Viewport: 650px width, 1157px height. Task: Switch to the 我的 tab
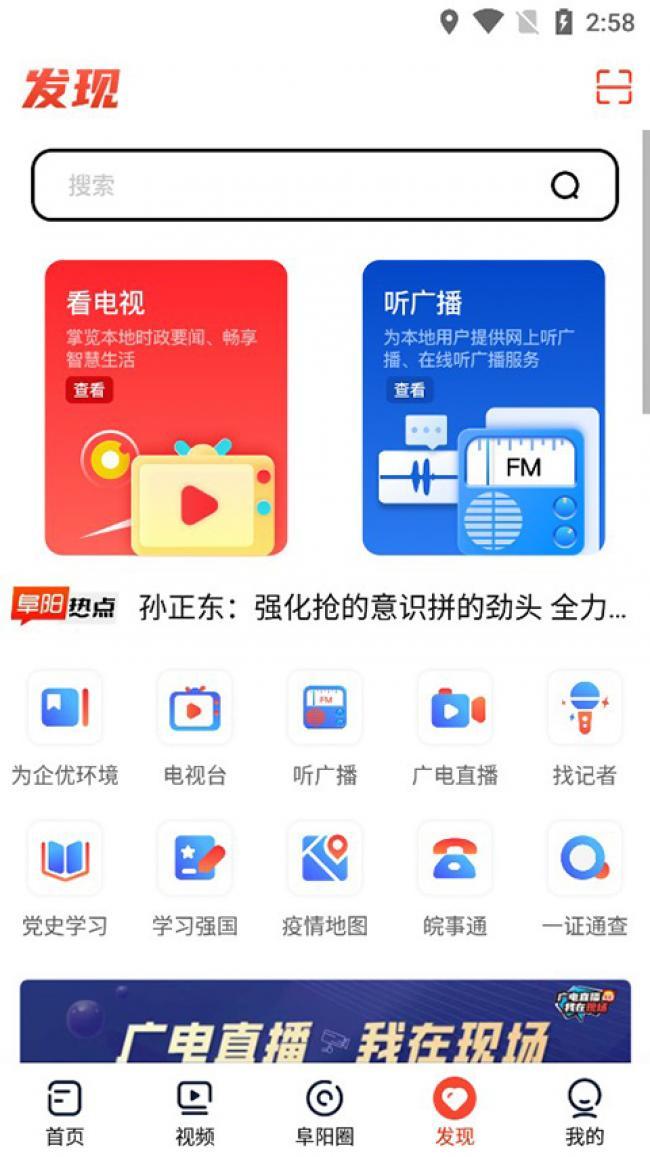pos(585,1112)
